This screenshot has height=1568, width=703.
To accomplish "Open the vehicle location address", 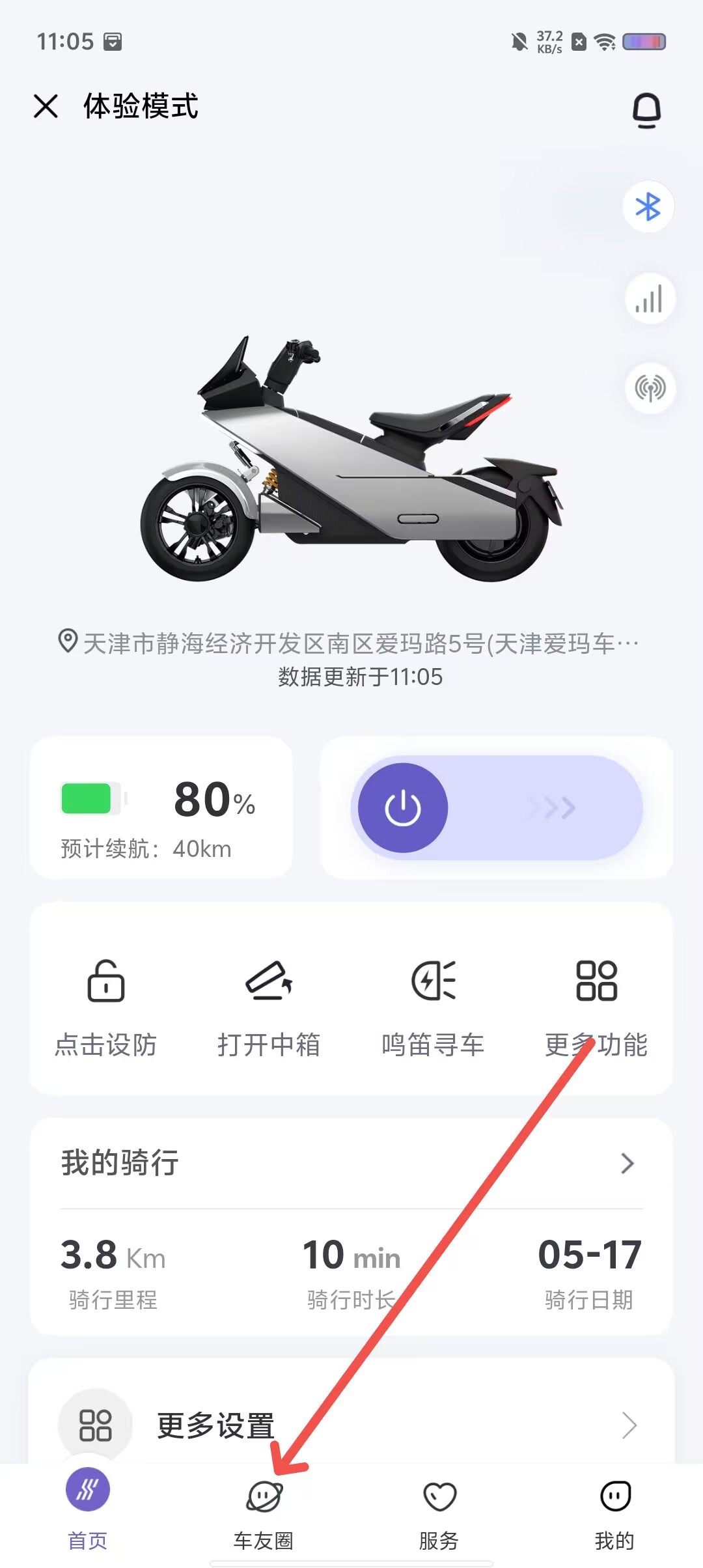I will [x=350, y=643].
